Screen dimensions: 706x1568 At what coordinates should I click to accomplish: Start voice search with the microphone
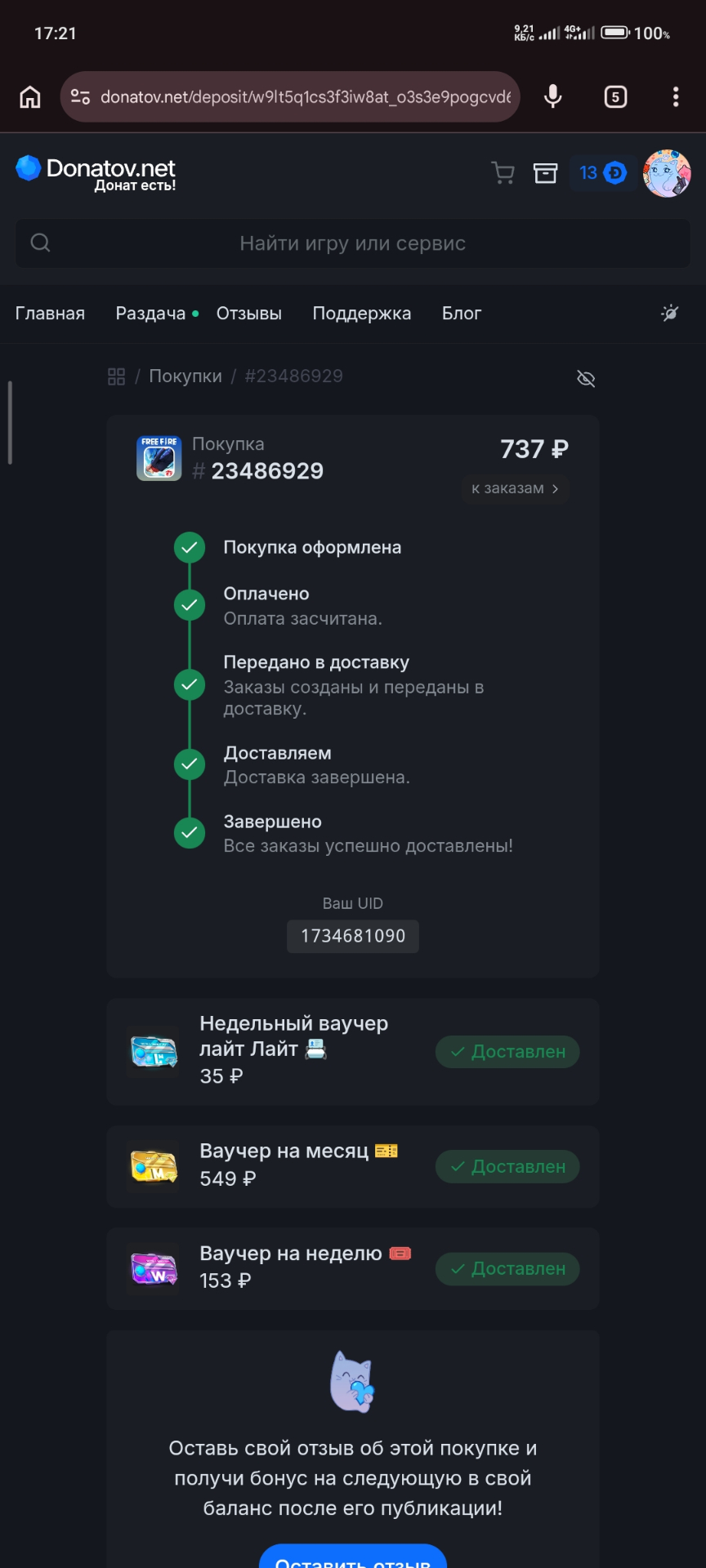(553, 96)
